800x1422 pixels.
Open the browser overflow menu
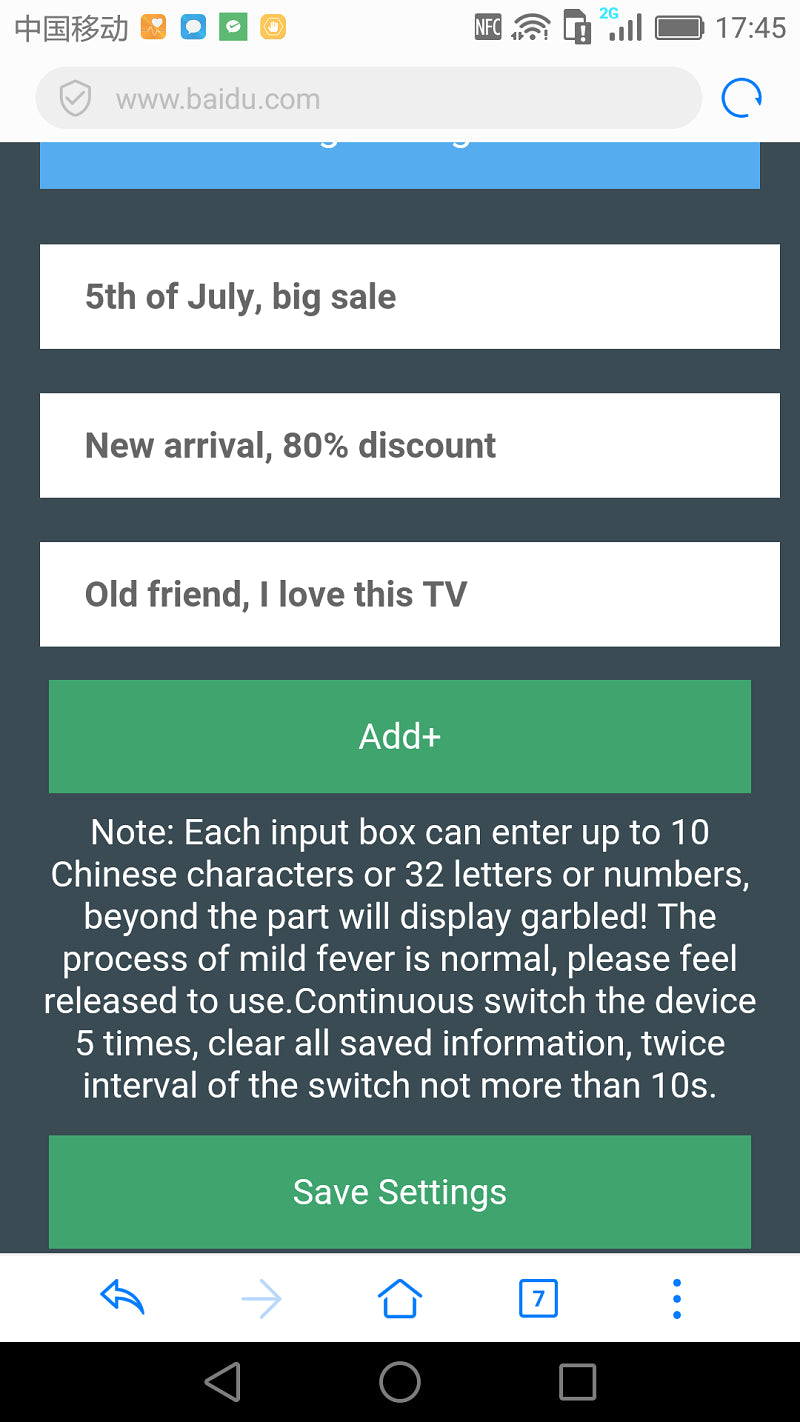(x=677, y=1299)
